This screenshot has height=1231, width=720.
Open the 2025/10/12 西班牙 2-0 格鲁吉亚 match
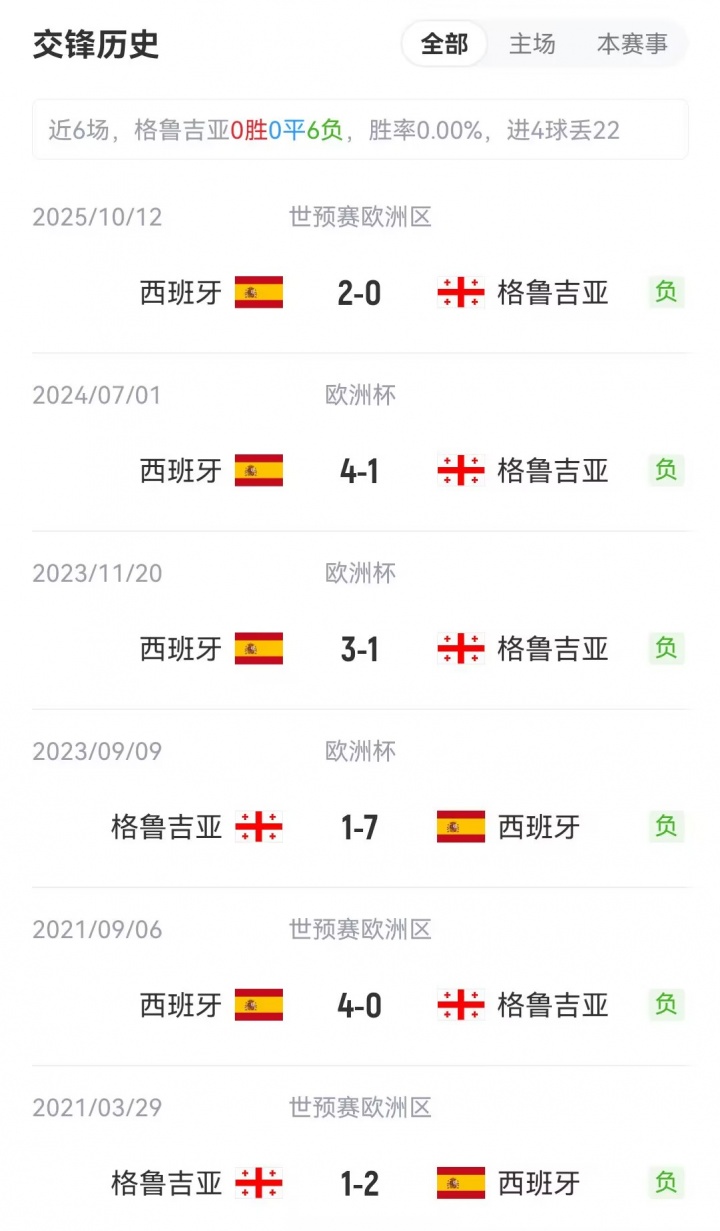(360, 292)
